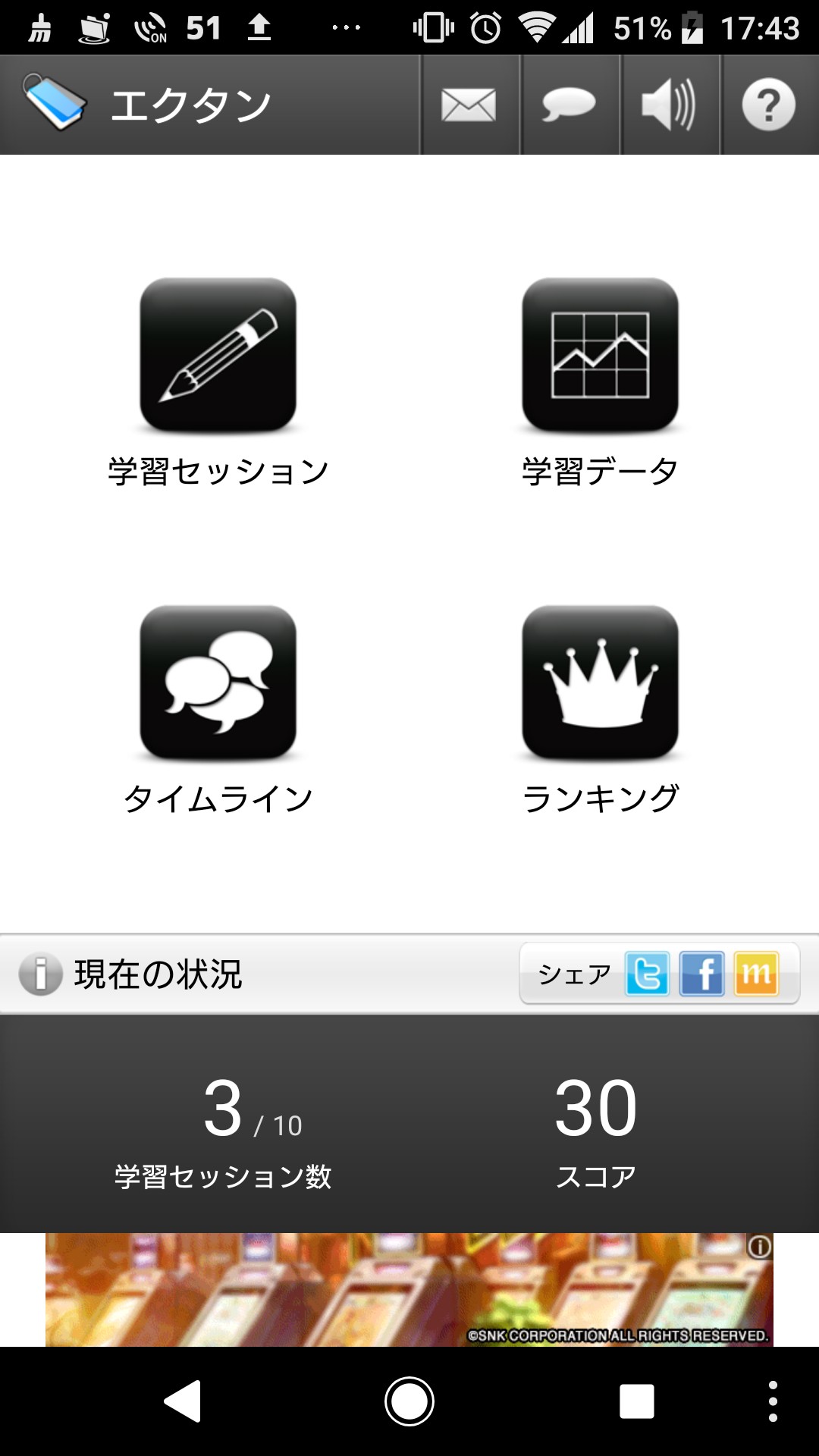Open the navigation bar overflow menu
The height and width of the screenshot is (1456, 819).
pyautogui.click(x=773, y=1401)
